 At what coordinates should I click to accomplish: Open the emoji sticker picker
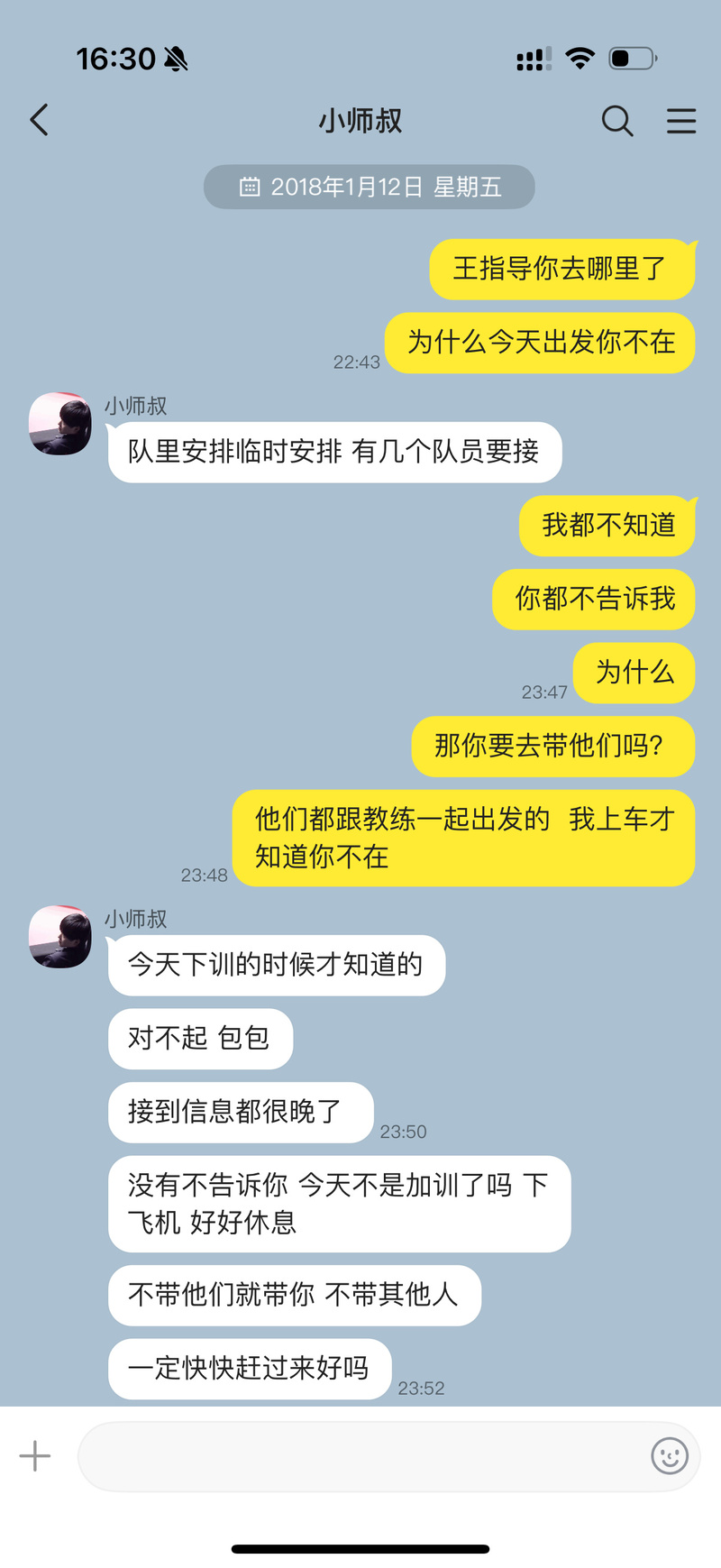tap(670, 1455)
